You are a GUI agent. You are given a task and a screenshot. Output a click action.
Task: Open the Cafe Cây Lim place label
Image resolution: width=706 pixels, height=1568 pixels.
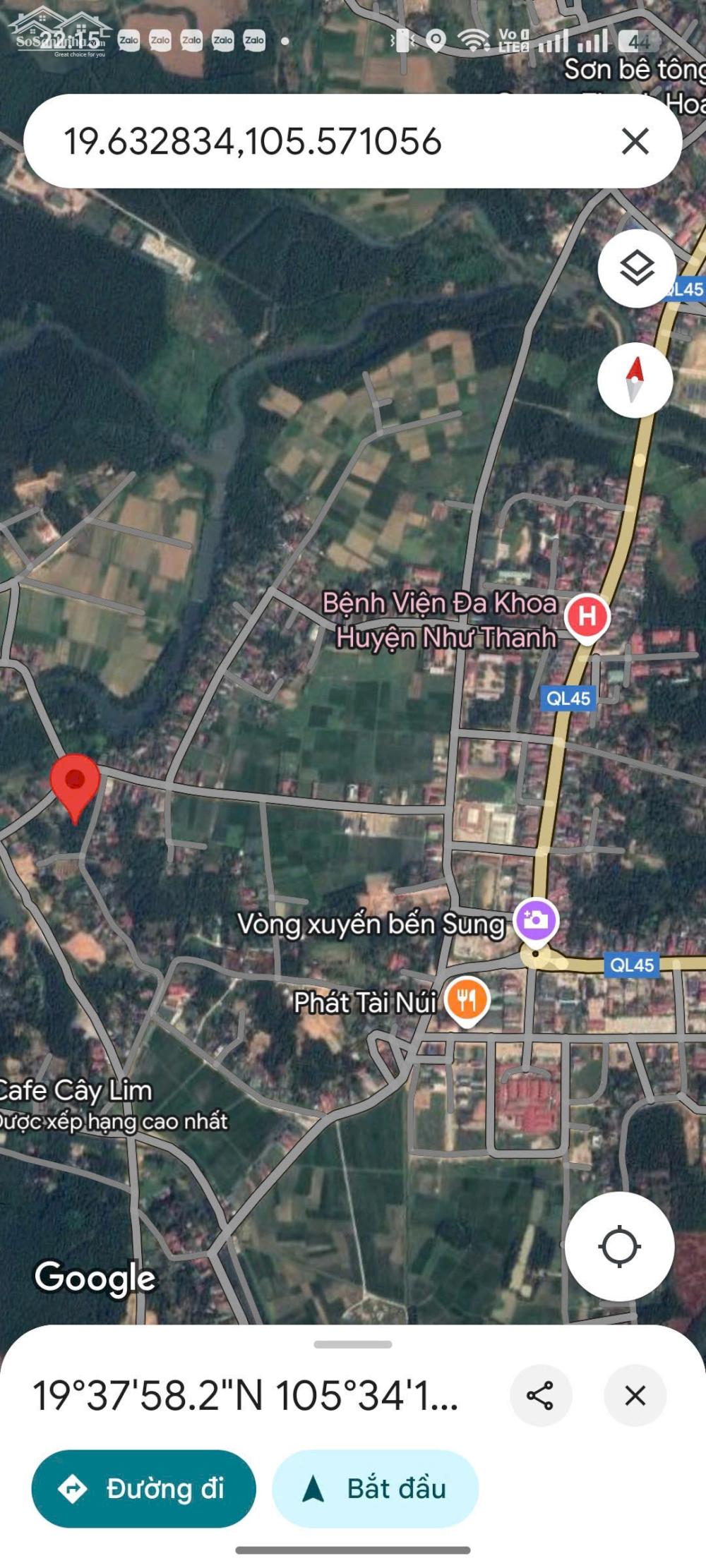(78, 1091)
